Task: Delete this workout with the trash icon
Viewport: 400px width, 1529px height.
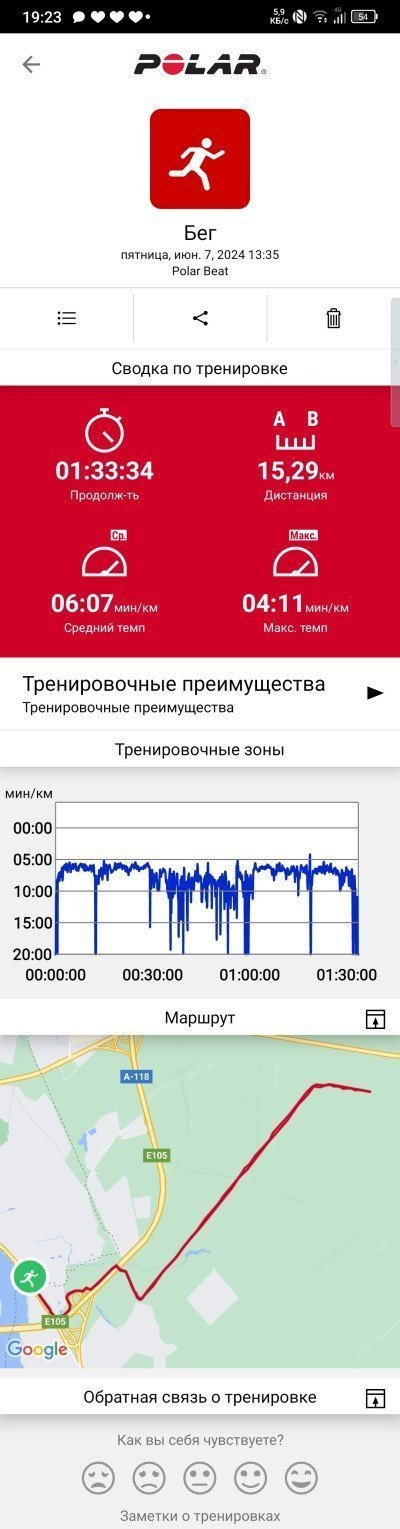Action: (334, 318)
